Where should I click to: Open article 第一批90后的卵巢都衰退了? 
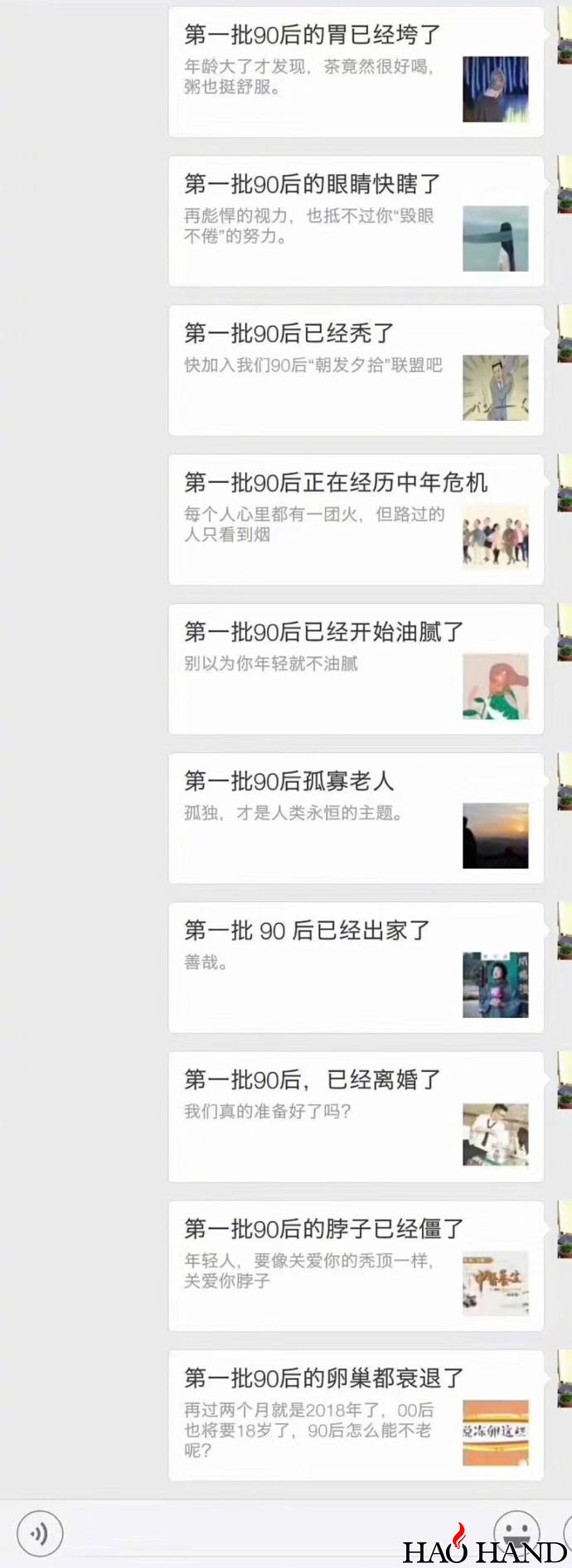[355, 1415]
